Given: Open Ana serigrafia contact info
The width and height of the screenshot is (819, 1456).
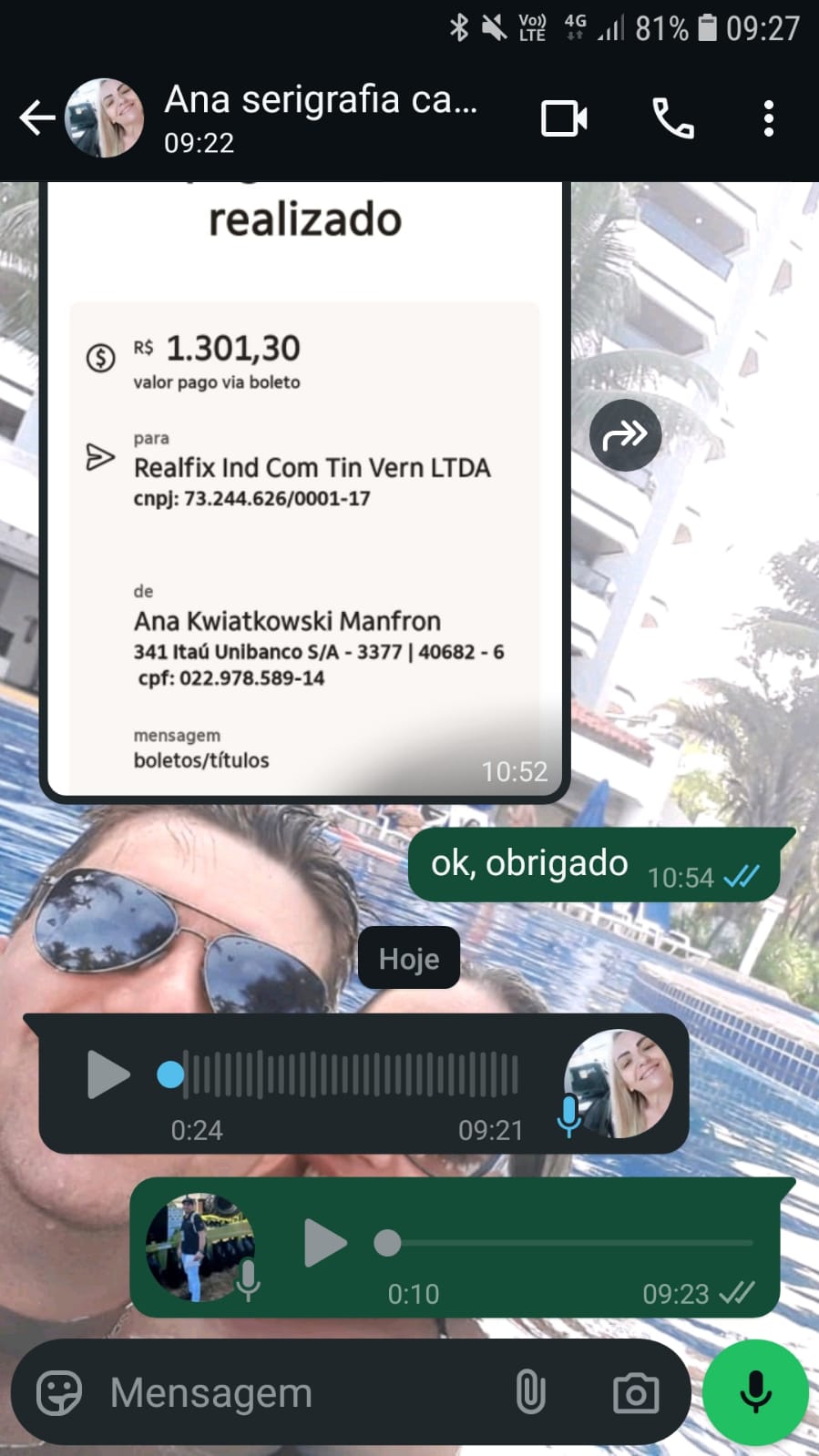Looking at the screenshot, I should pyautogui.click(x=319, y=117).
